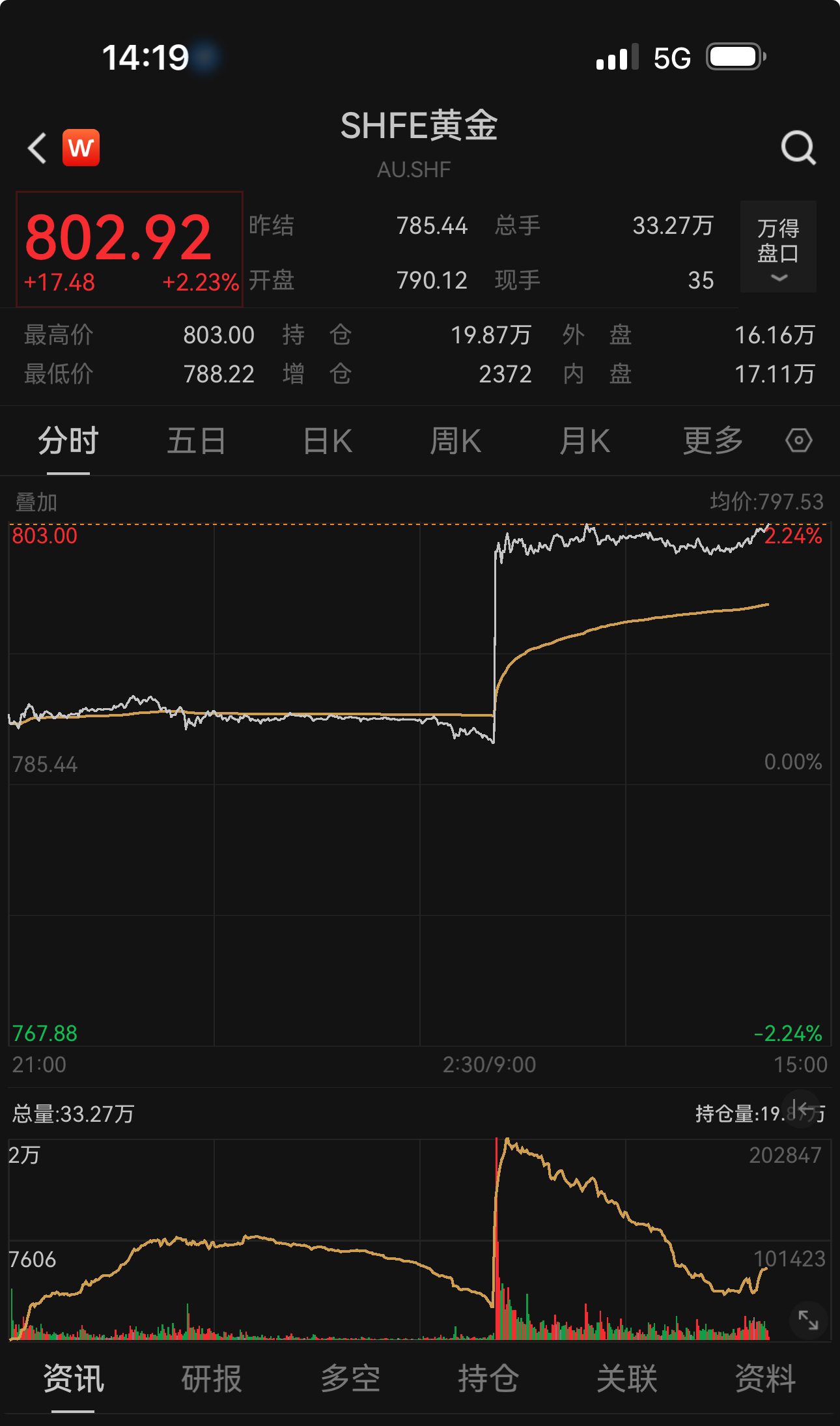Expand chart to fullscreen
Screen dimensions: 840x1426
tap(808, 1320)
